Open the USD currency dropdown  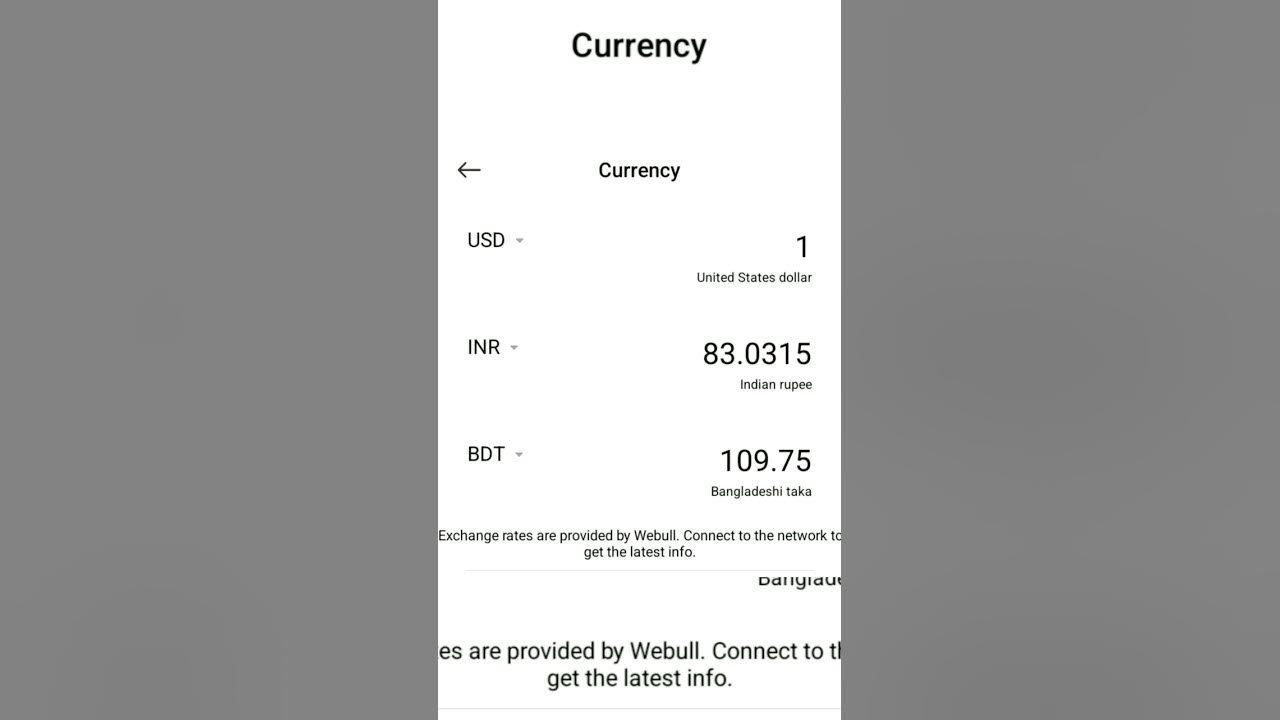(x=496, y=240)
